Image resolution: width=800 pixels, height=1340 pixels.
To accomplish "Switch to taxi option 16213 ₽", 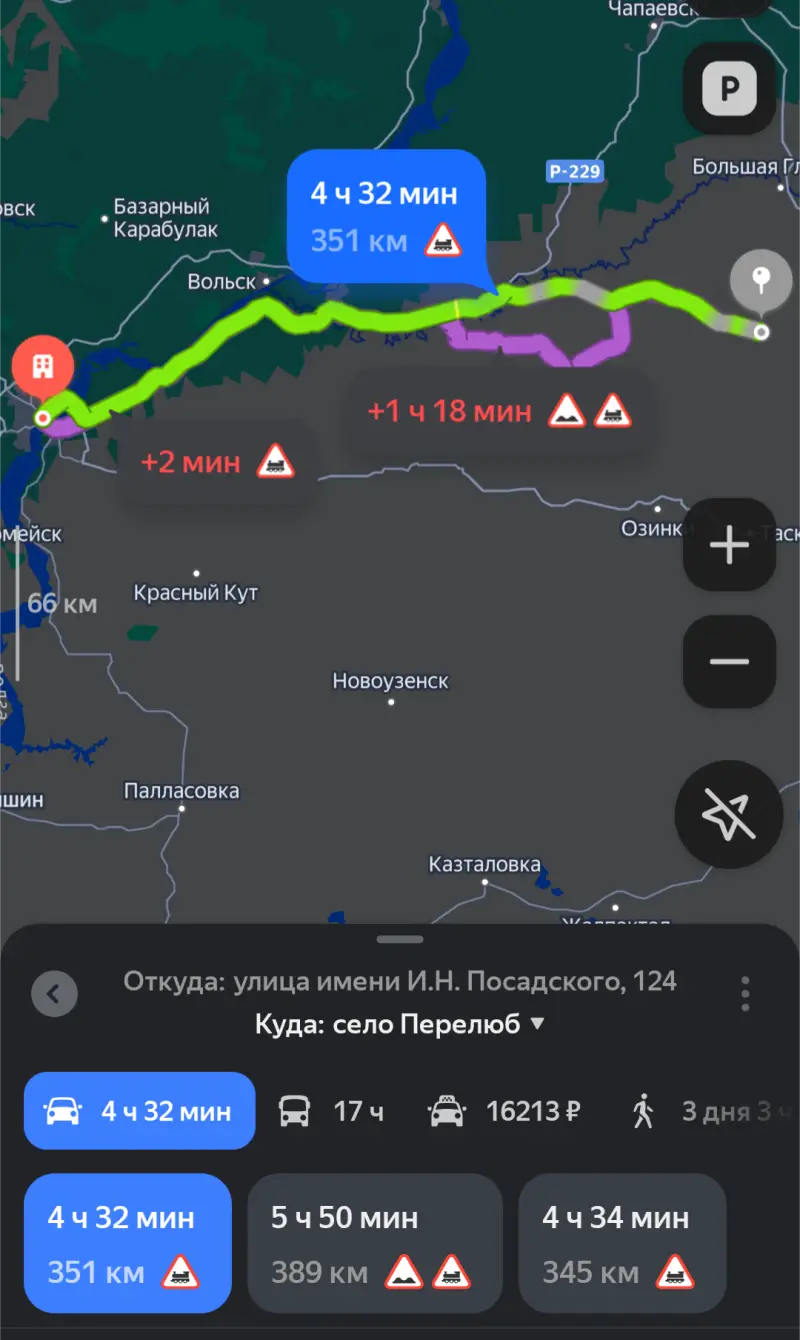I will tap(504, 1111).
